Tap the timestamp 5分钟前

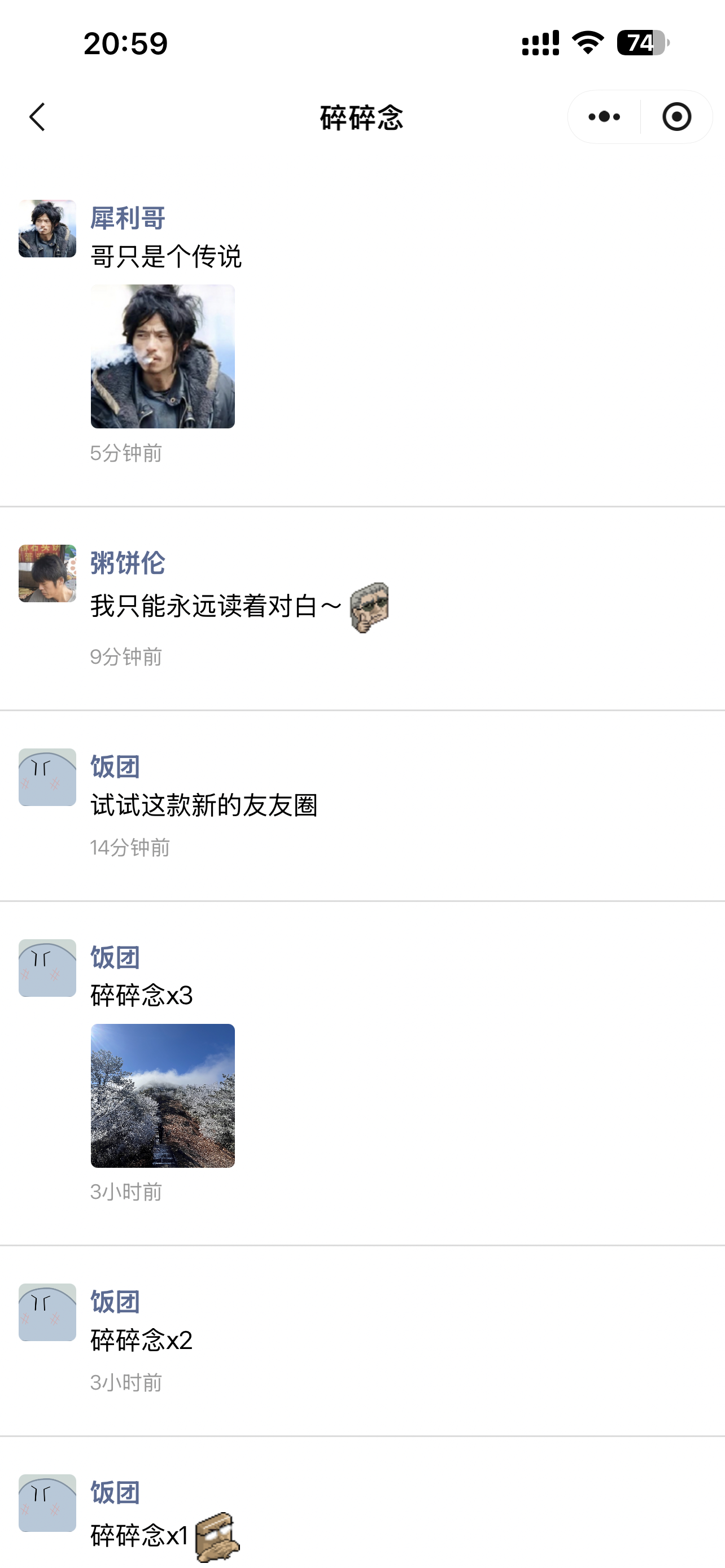(x=125, y=453)
